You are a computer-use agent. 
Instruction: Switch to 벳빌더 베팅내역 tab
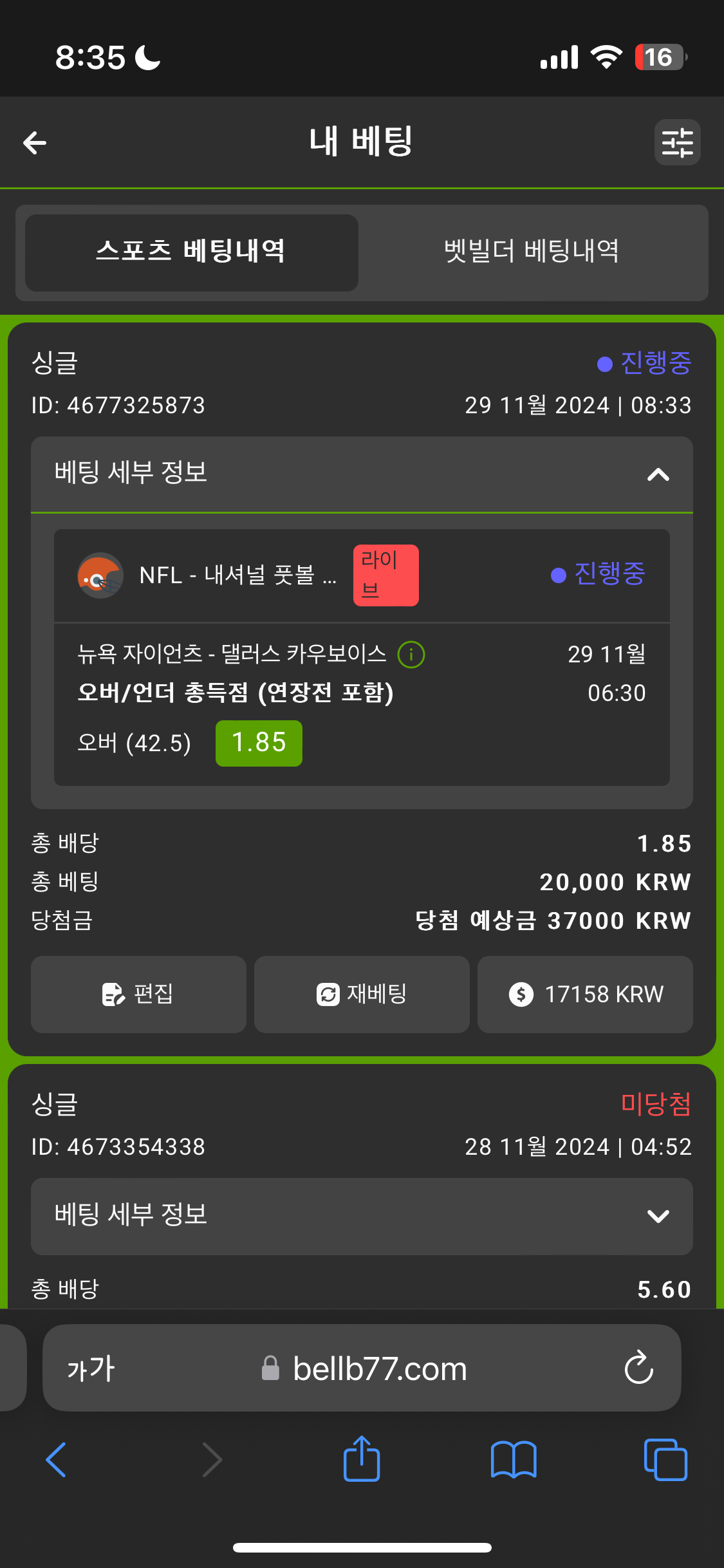tap(532, 252)
